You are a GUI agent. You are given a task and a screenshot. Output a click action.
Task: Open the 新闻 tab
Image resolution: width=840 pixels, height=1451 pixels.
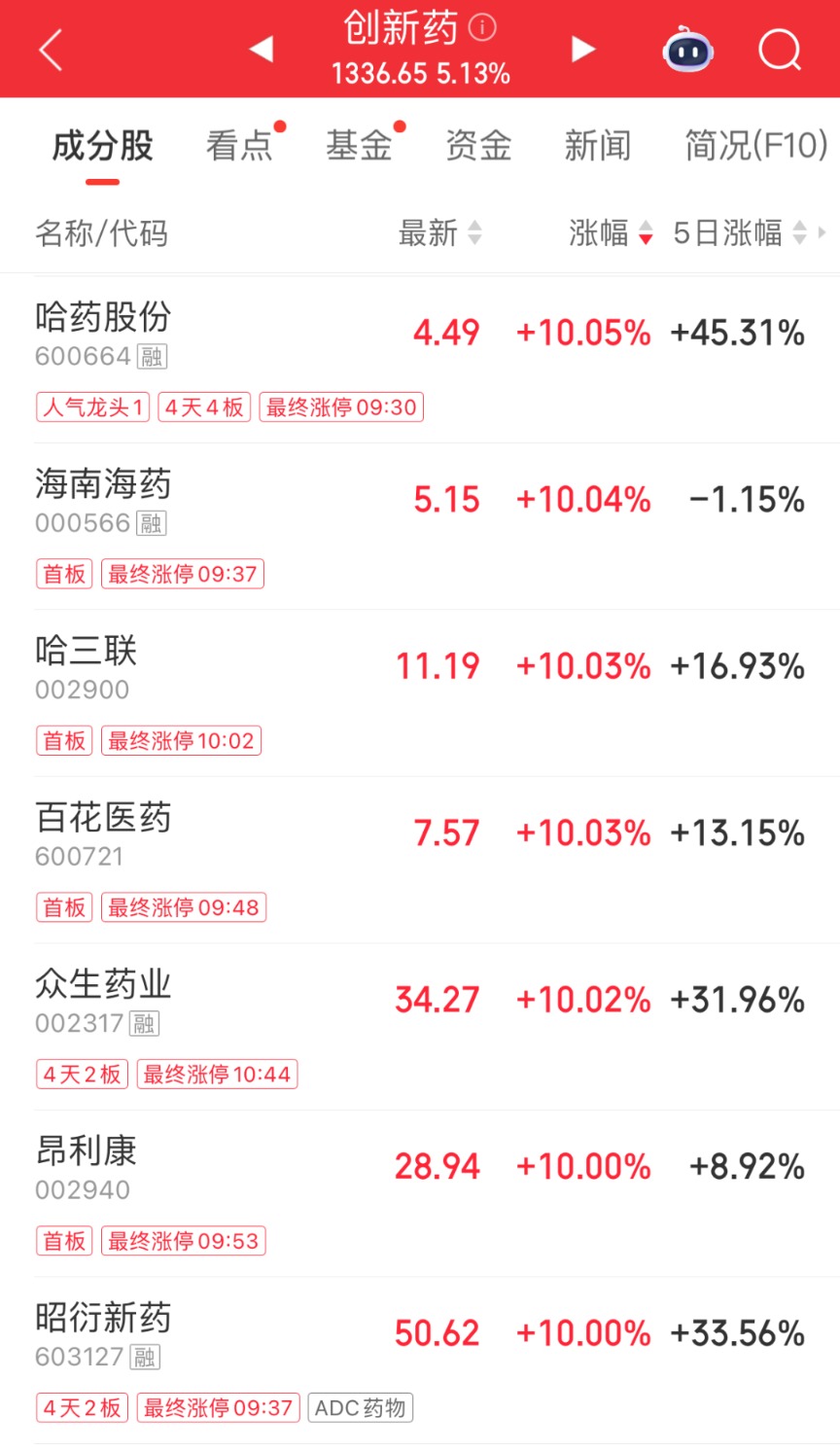pyautogui.click(x=598, y=146)
